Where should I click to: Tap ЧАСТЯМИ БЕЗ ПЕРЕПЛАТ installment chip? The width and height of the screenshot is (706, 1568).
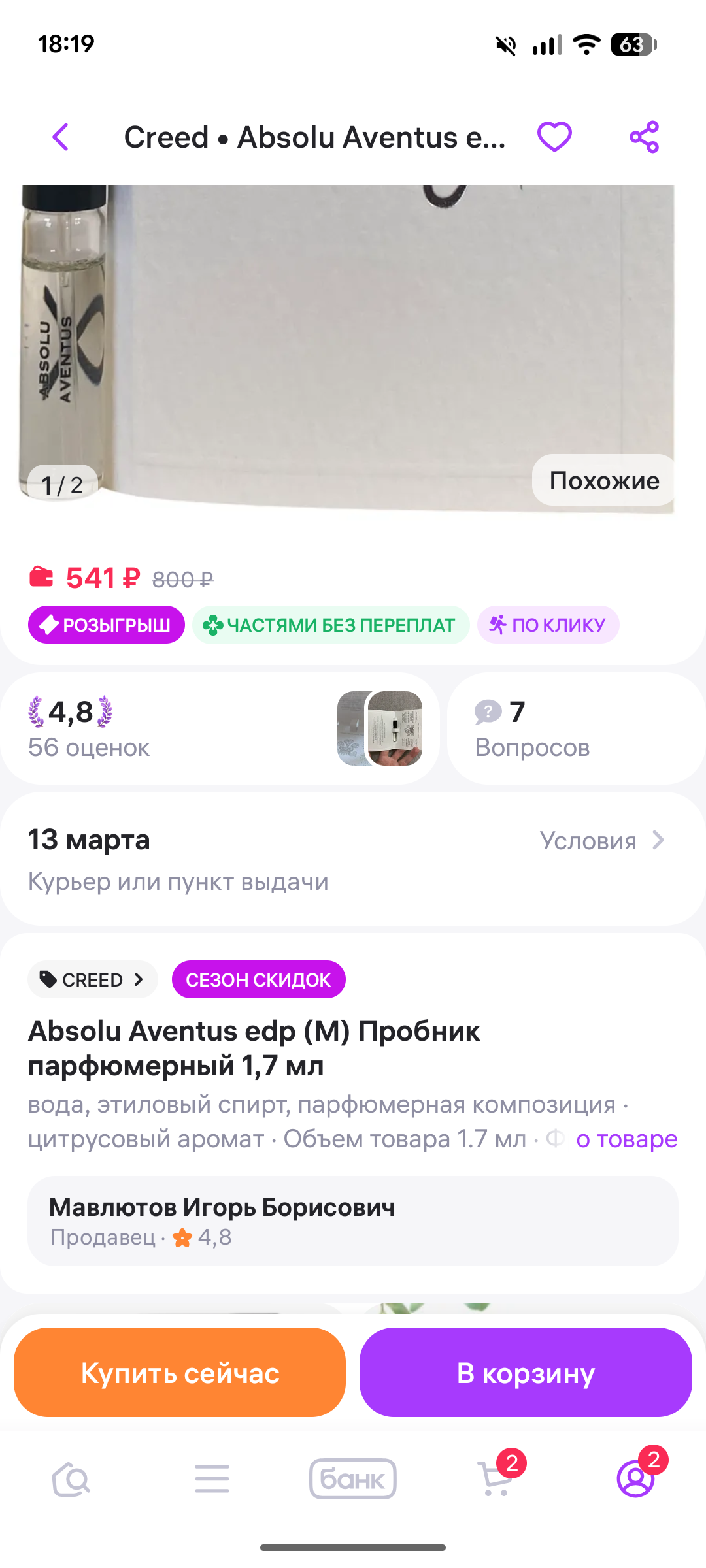(331, 625)
